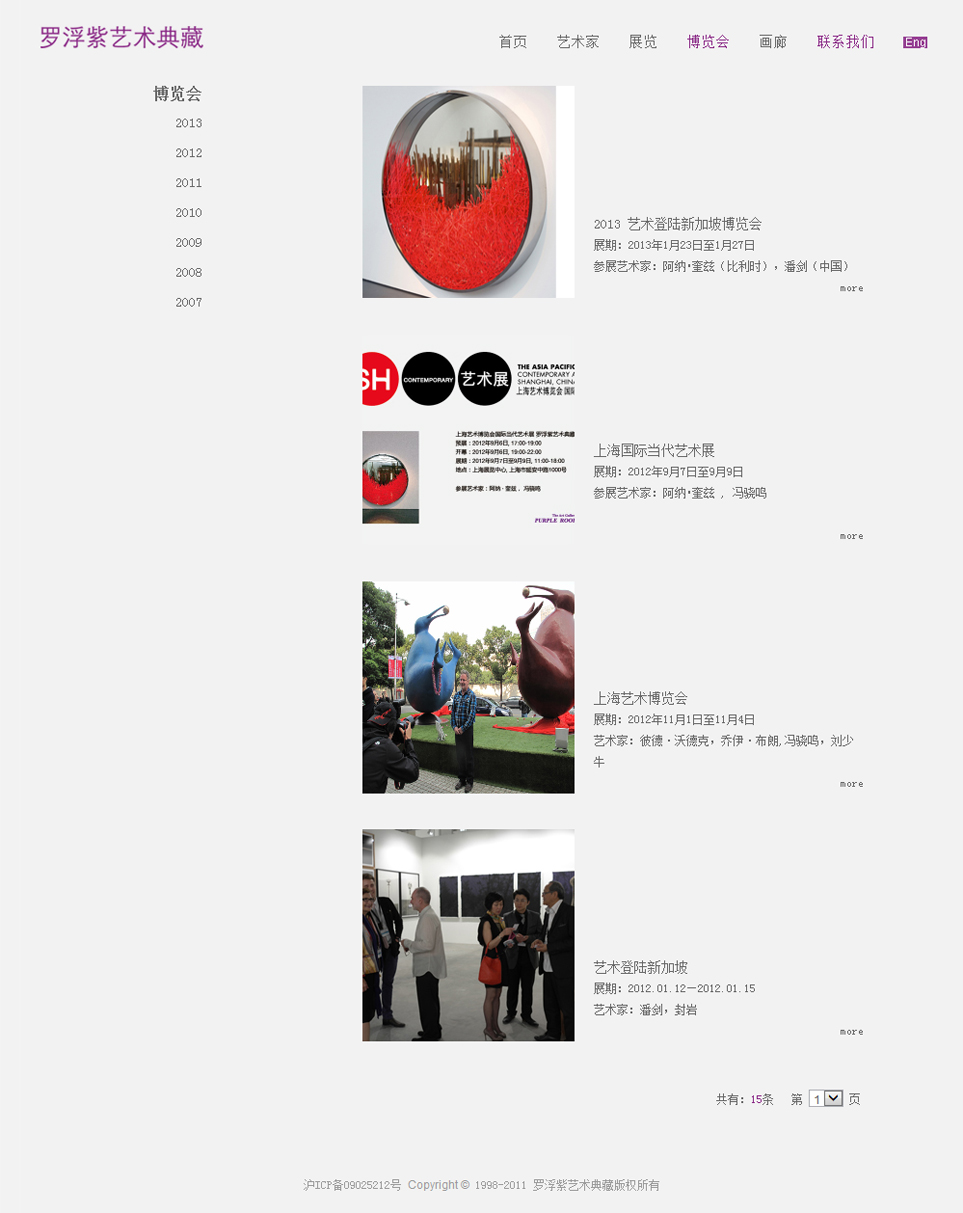Filter fairs by year 2013
Viewport: 963px width, 1213px height.
pos(188,123)
